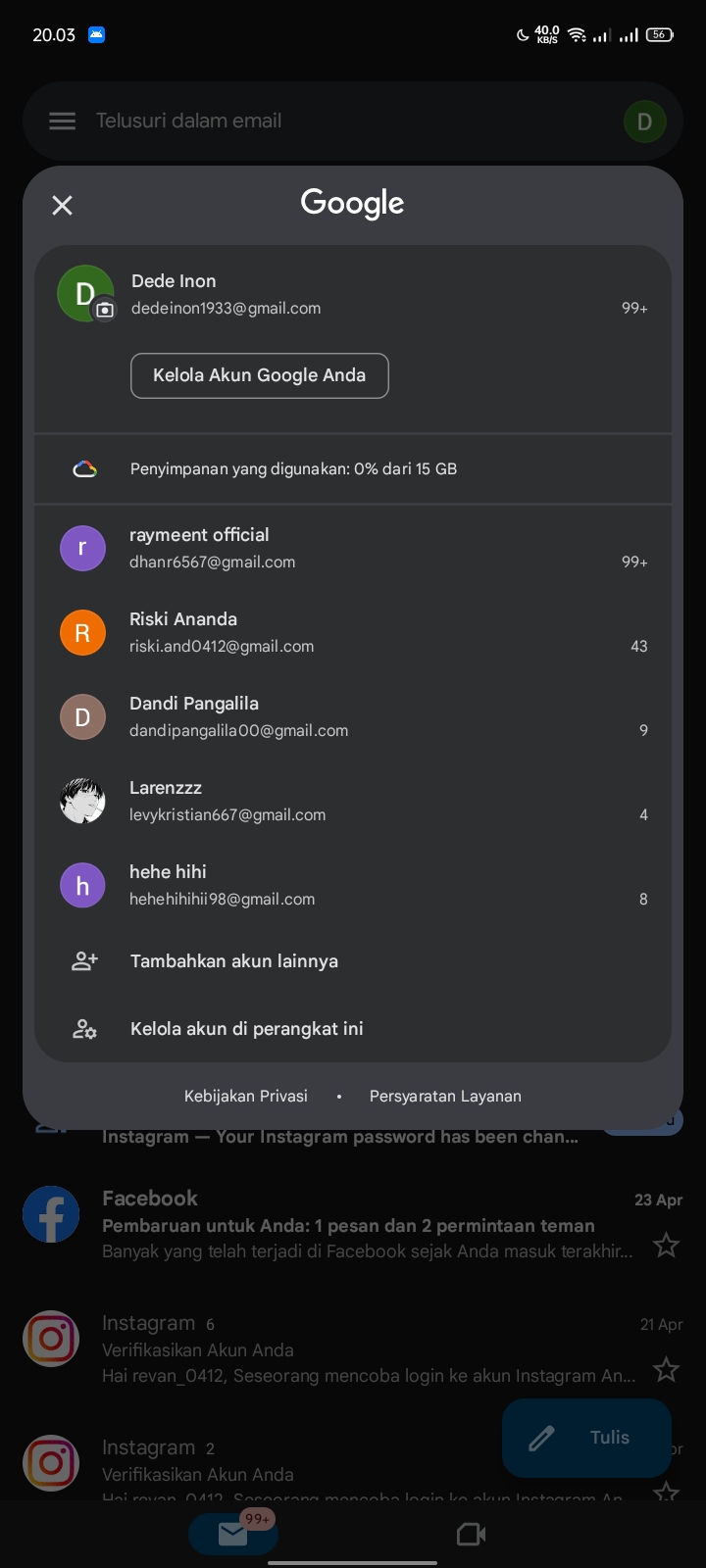Select Tambahkan akun lainnya
Screen dimensions: 706x1568
point(353,961)
